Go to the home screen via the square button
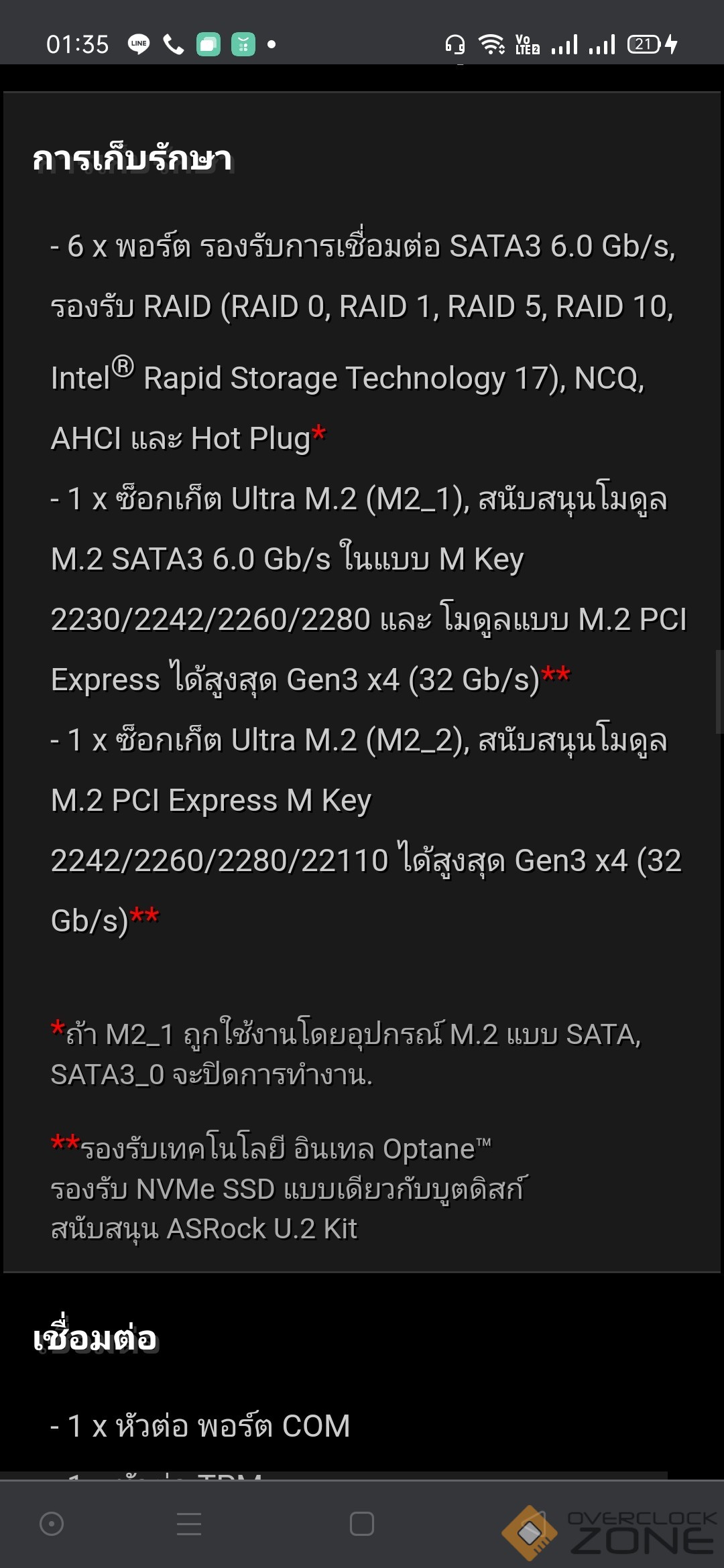Image resolution: width=724 pixels, height=1568 pixels. tap(362, 1524)
